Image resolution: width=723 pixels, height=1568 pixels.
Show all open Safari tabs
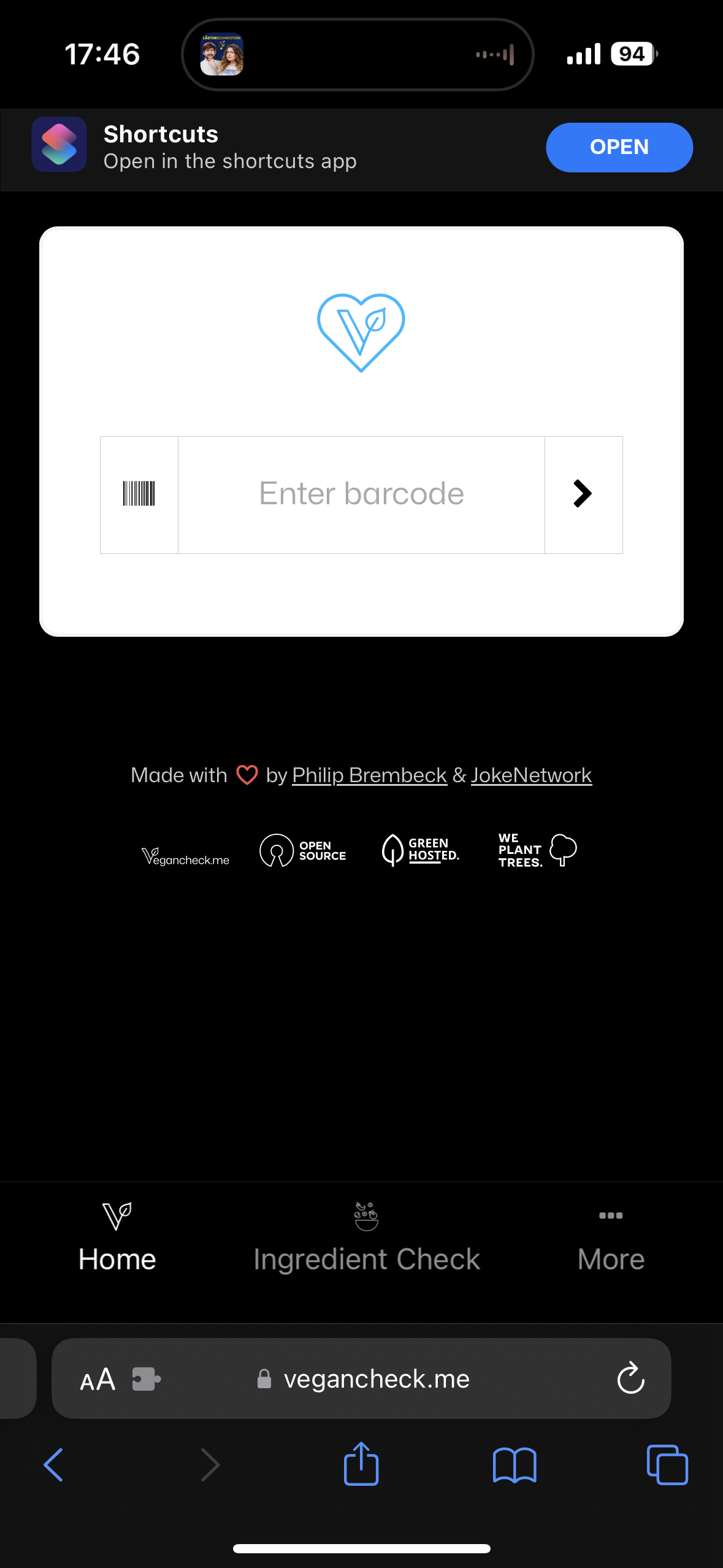coord(667,1465)
